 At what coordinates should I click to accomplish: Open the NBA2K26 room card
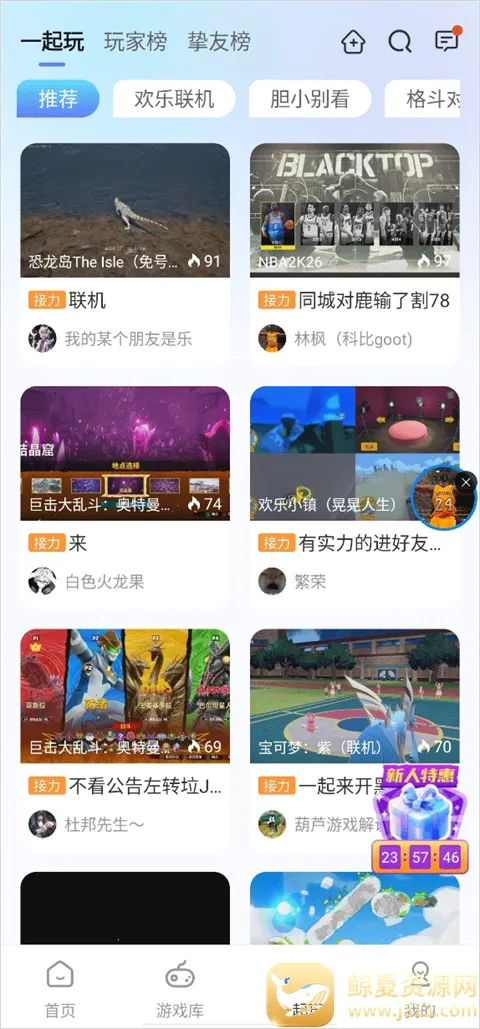355,254
